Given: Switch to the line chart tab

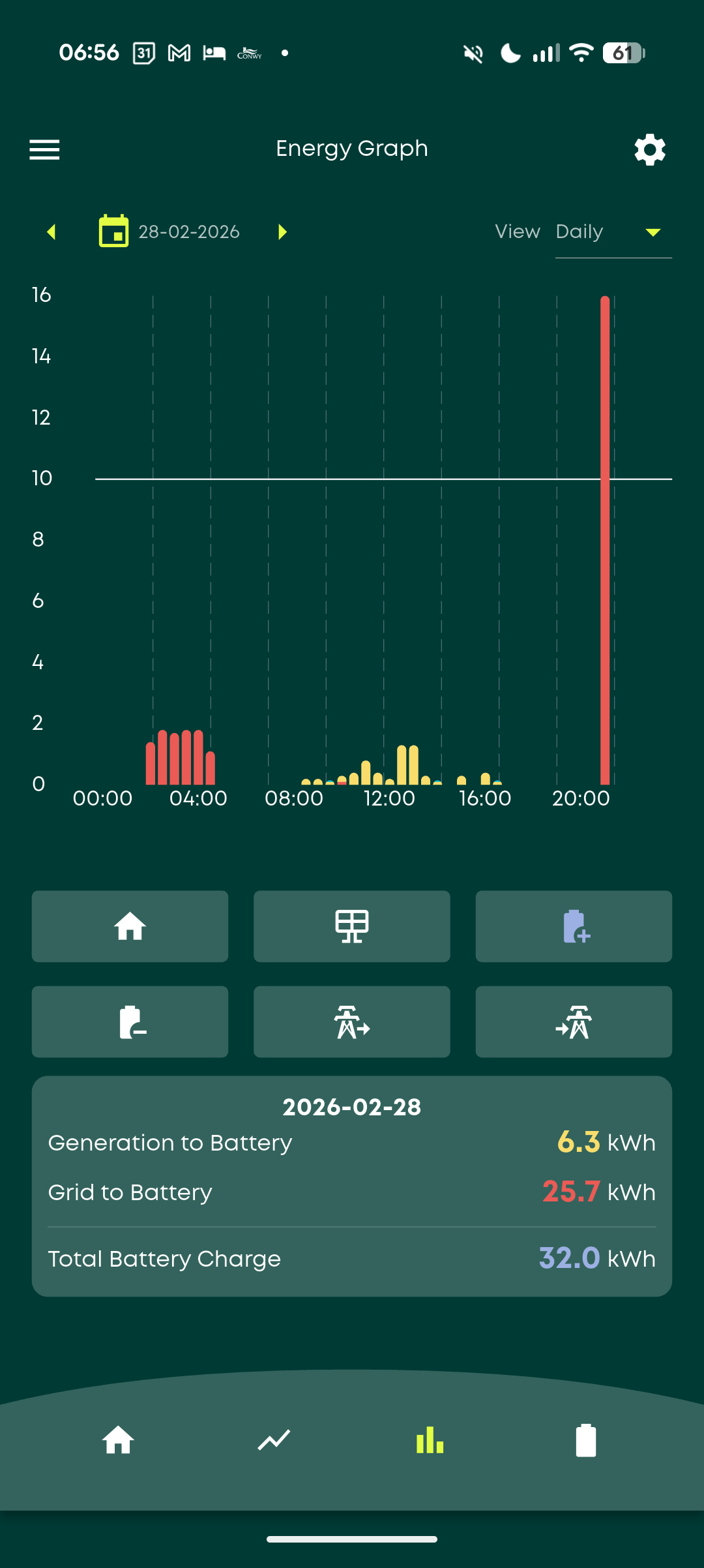Looking at the screenshot, I should (274, 1440).
